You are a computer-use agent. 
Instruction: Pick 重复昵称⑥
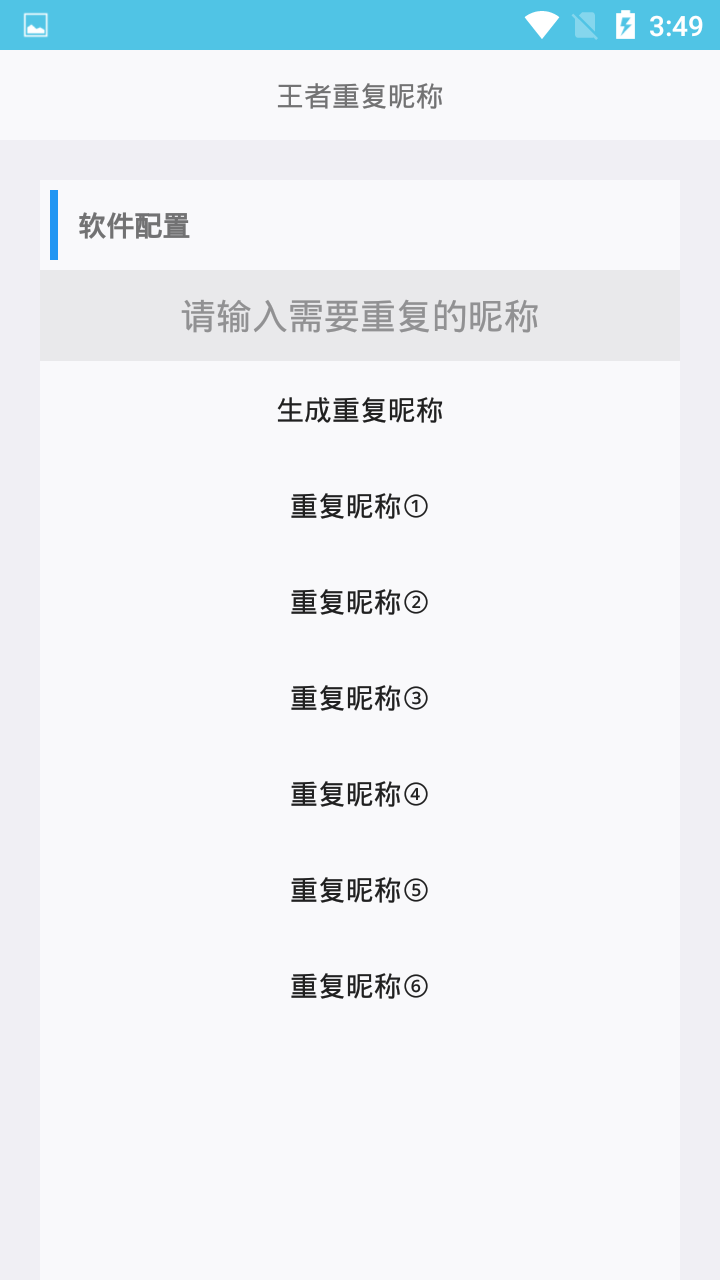[360, 986]
